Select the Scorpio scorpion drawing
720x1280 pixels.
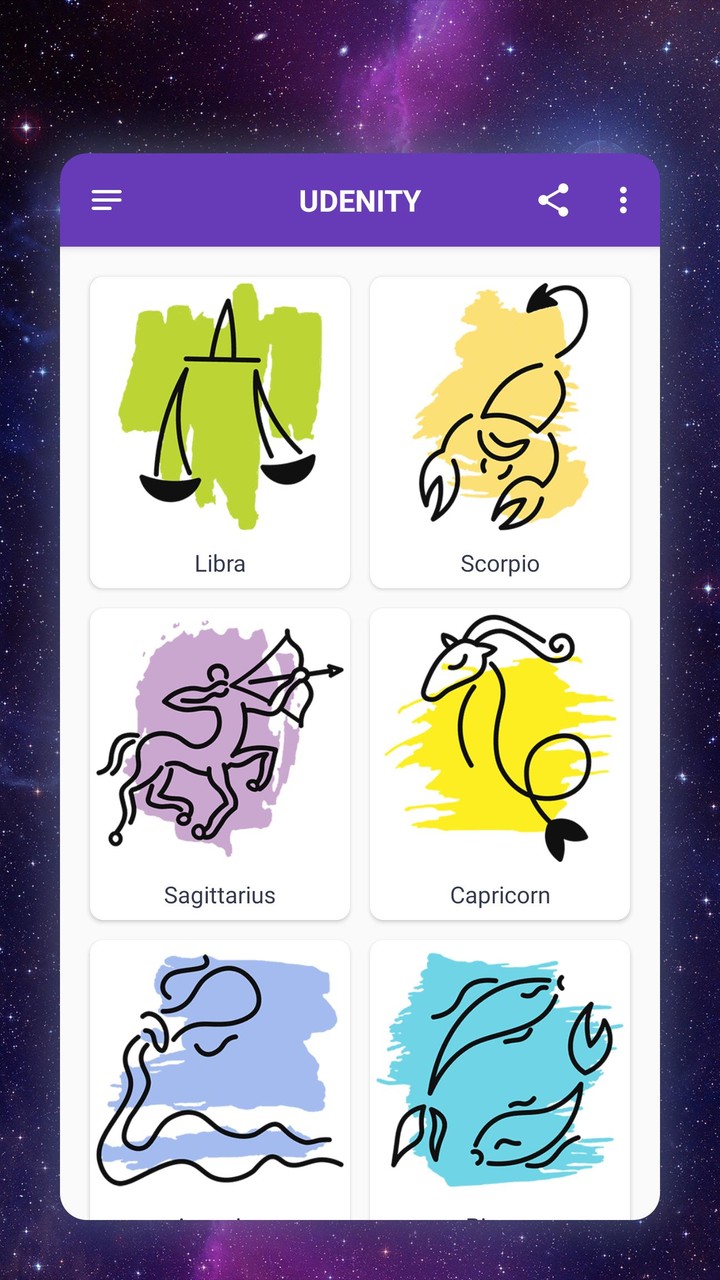pyautogui.click(x=499, y=410)
